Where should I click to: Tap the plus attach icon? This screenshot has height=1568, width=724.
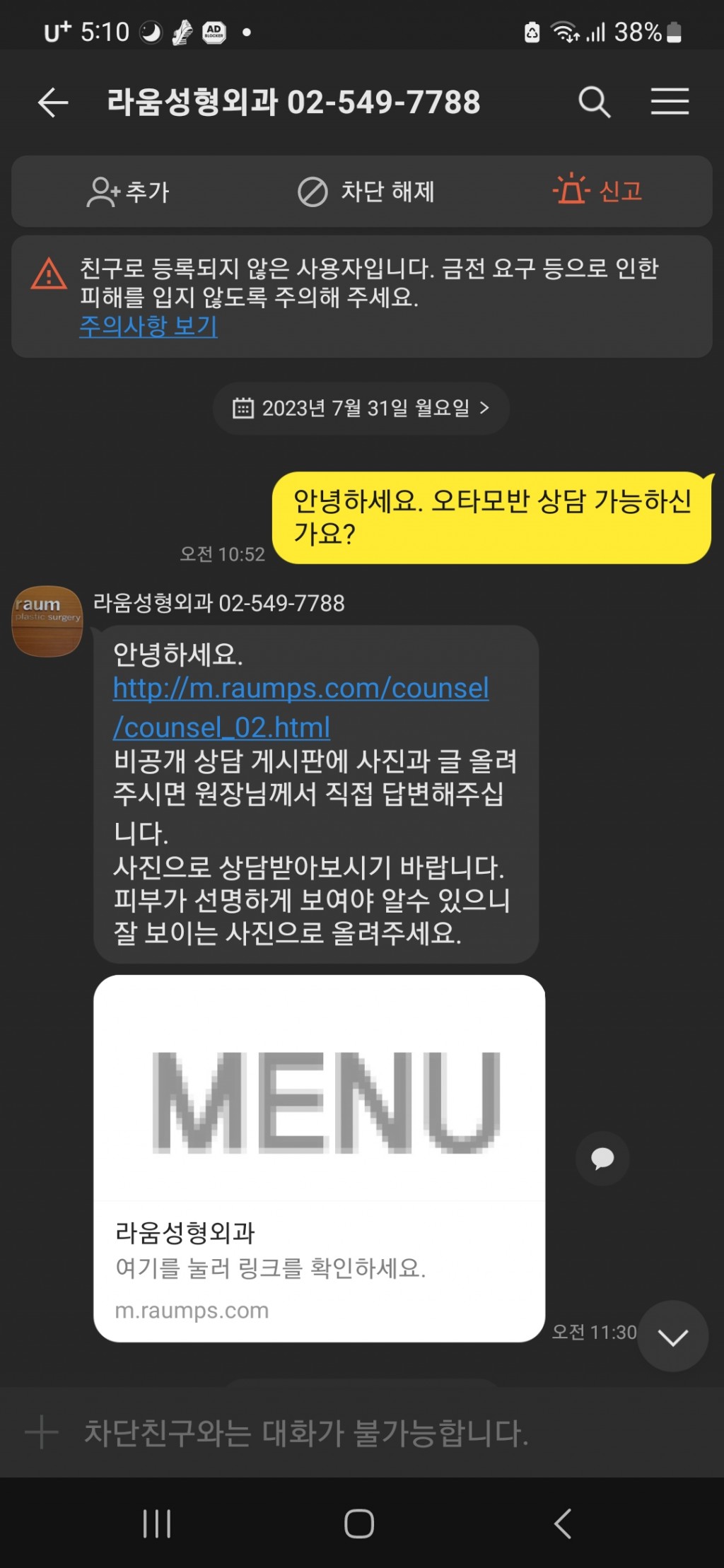pyautogui.click(x=41, y=1433)
